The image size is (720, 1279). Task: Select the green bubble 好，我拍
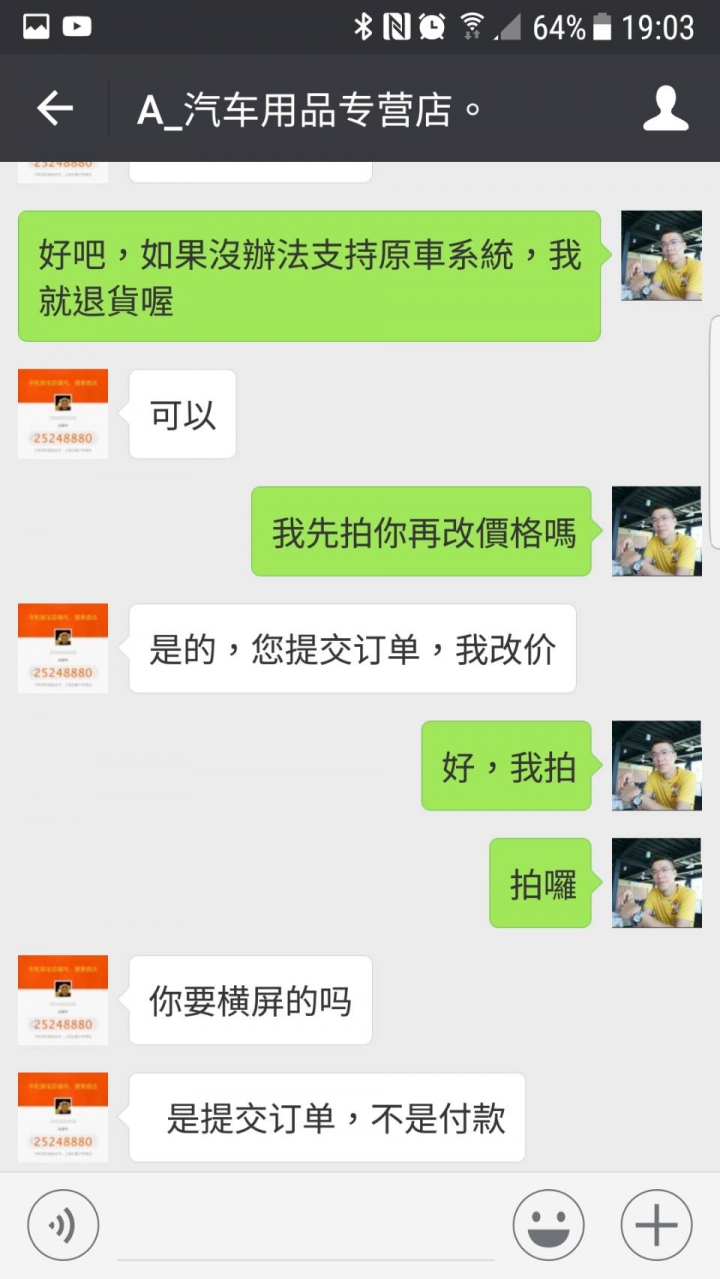pyautogui.click(x=507, y=766)
